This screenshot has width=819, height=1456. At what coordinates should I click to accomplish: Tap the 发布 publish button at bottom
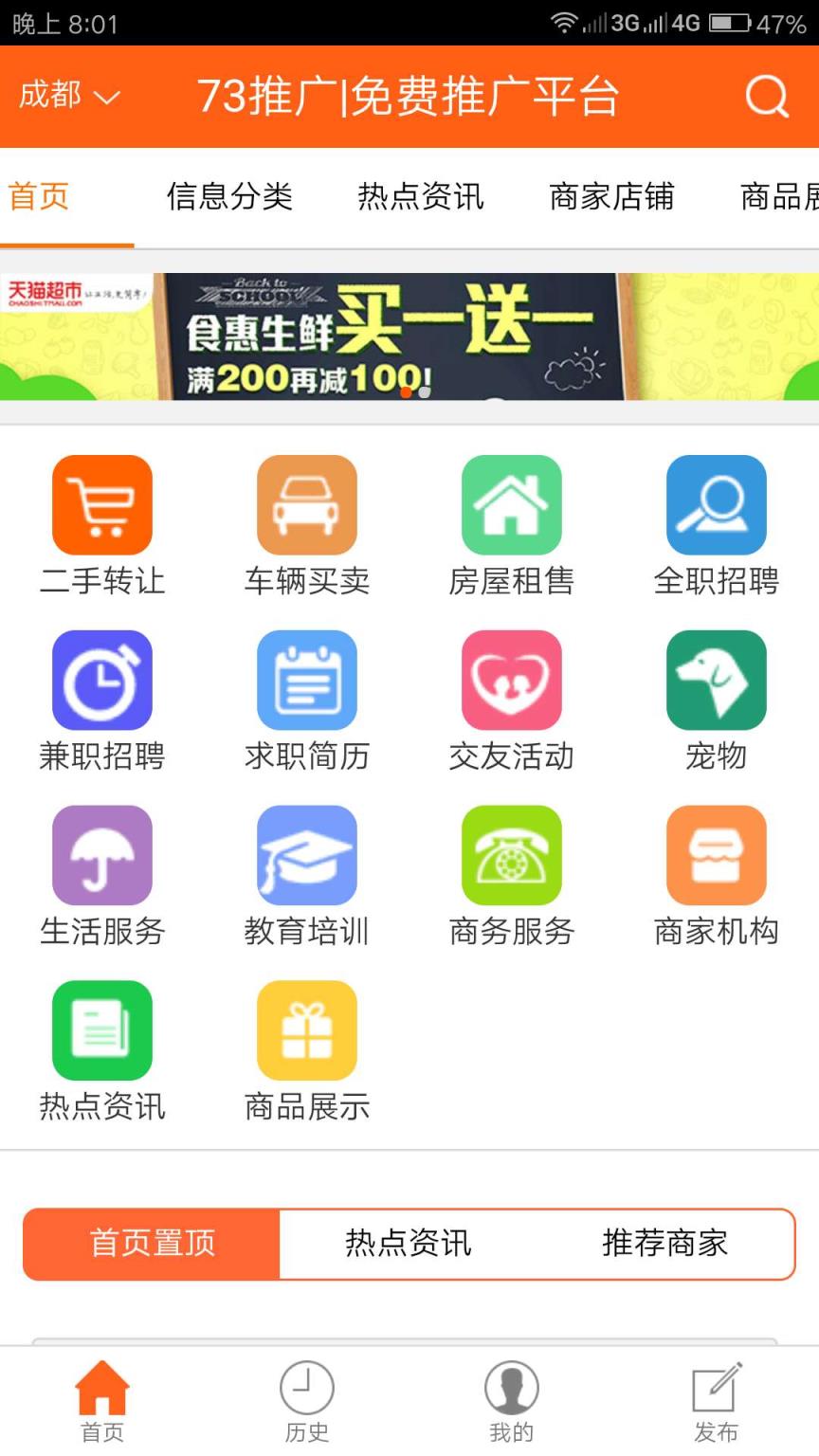(x=716, y=1403)
